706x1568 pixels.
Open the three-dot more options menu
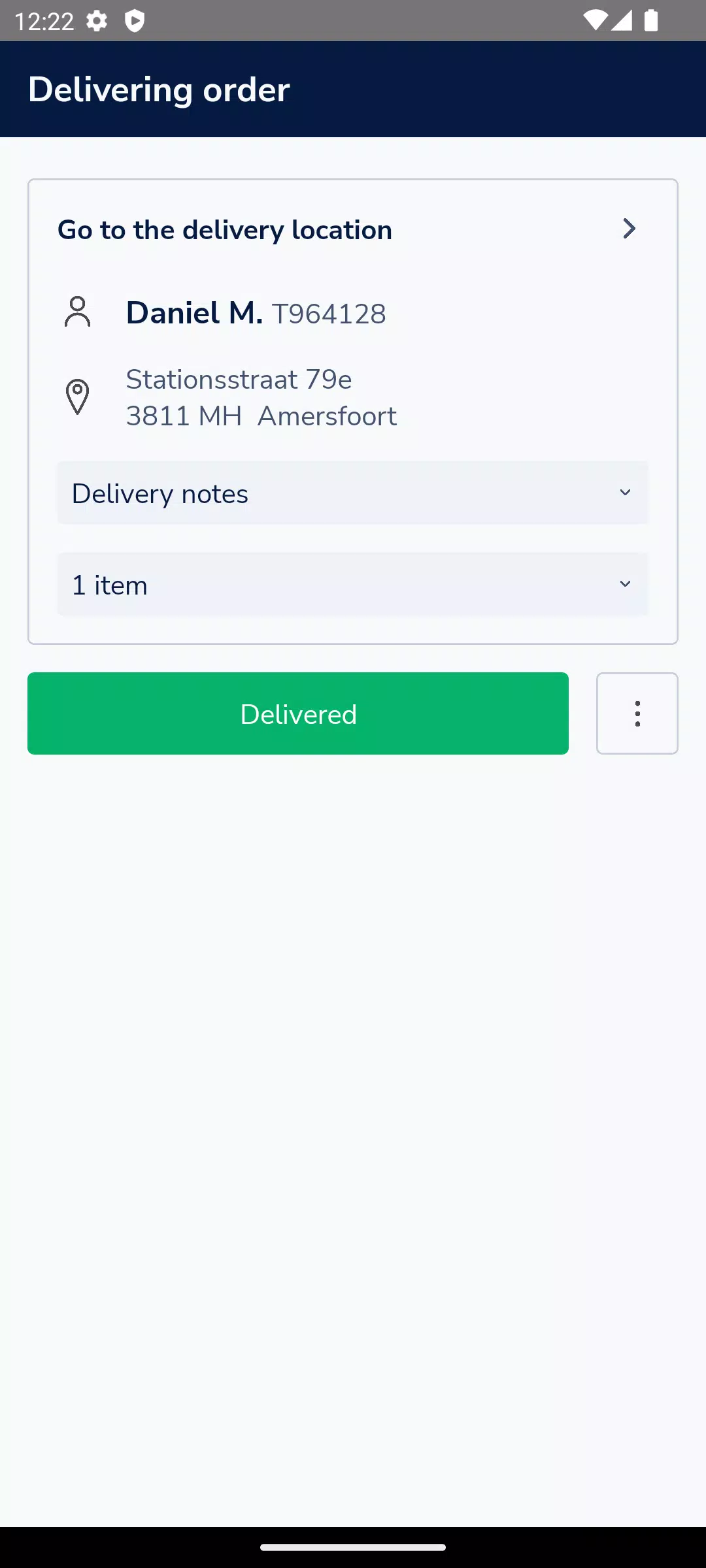coord(637,713)
